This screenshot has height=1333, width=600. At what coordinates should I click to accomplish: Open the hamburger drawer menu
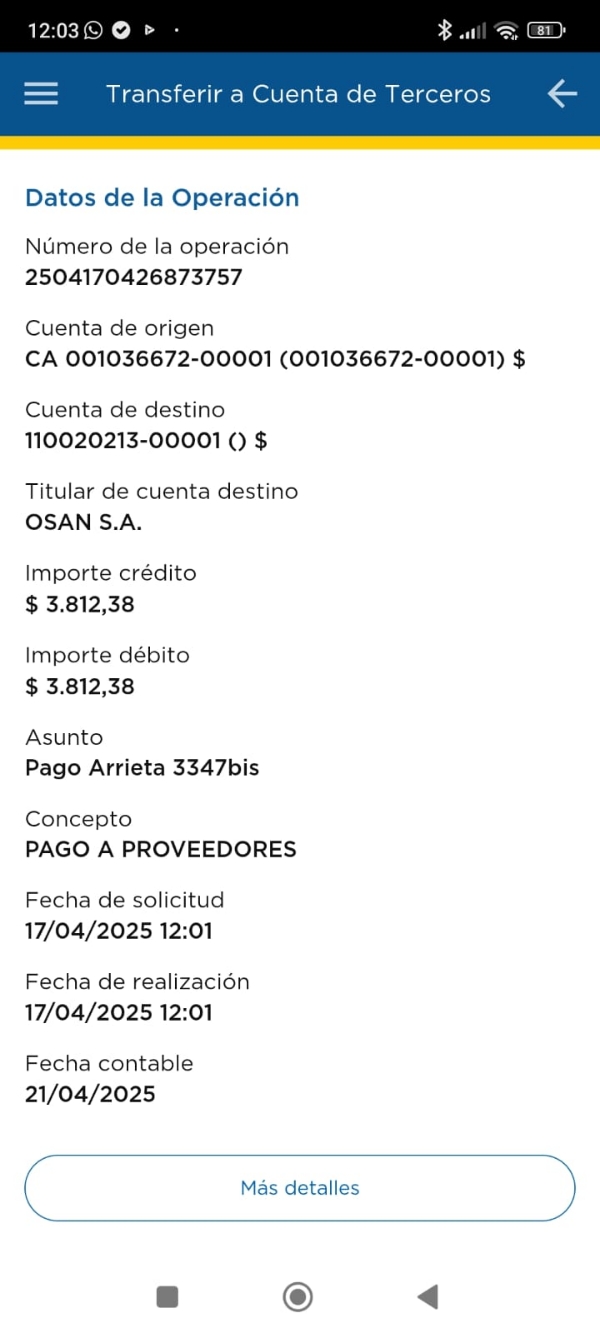pos(41,94)
